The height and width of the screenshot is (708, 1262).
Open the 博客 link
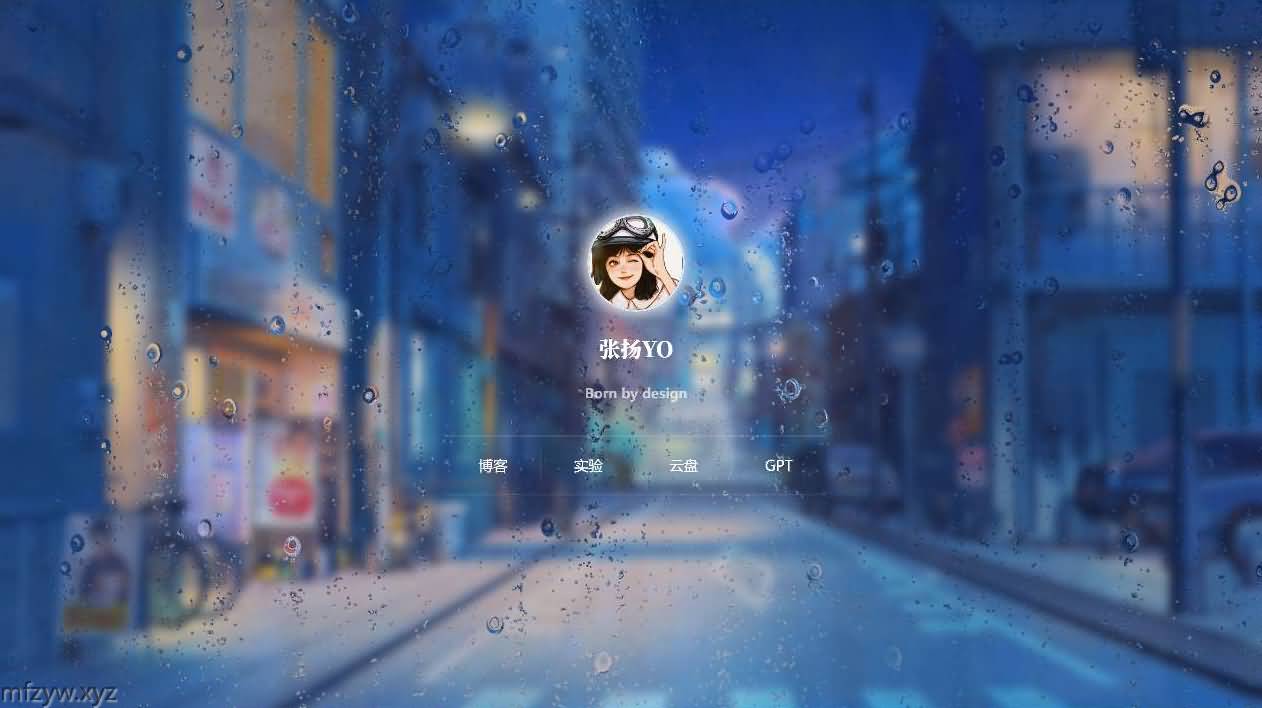click(493, 466)
